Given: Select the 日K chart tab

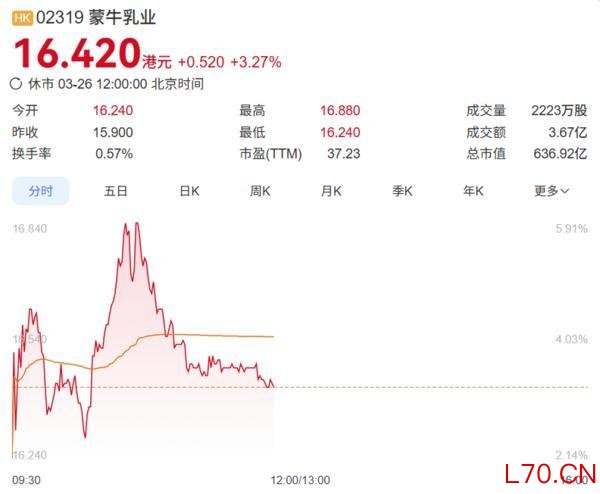Looking at the screenshot, I should point(189,190).
